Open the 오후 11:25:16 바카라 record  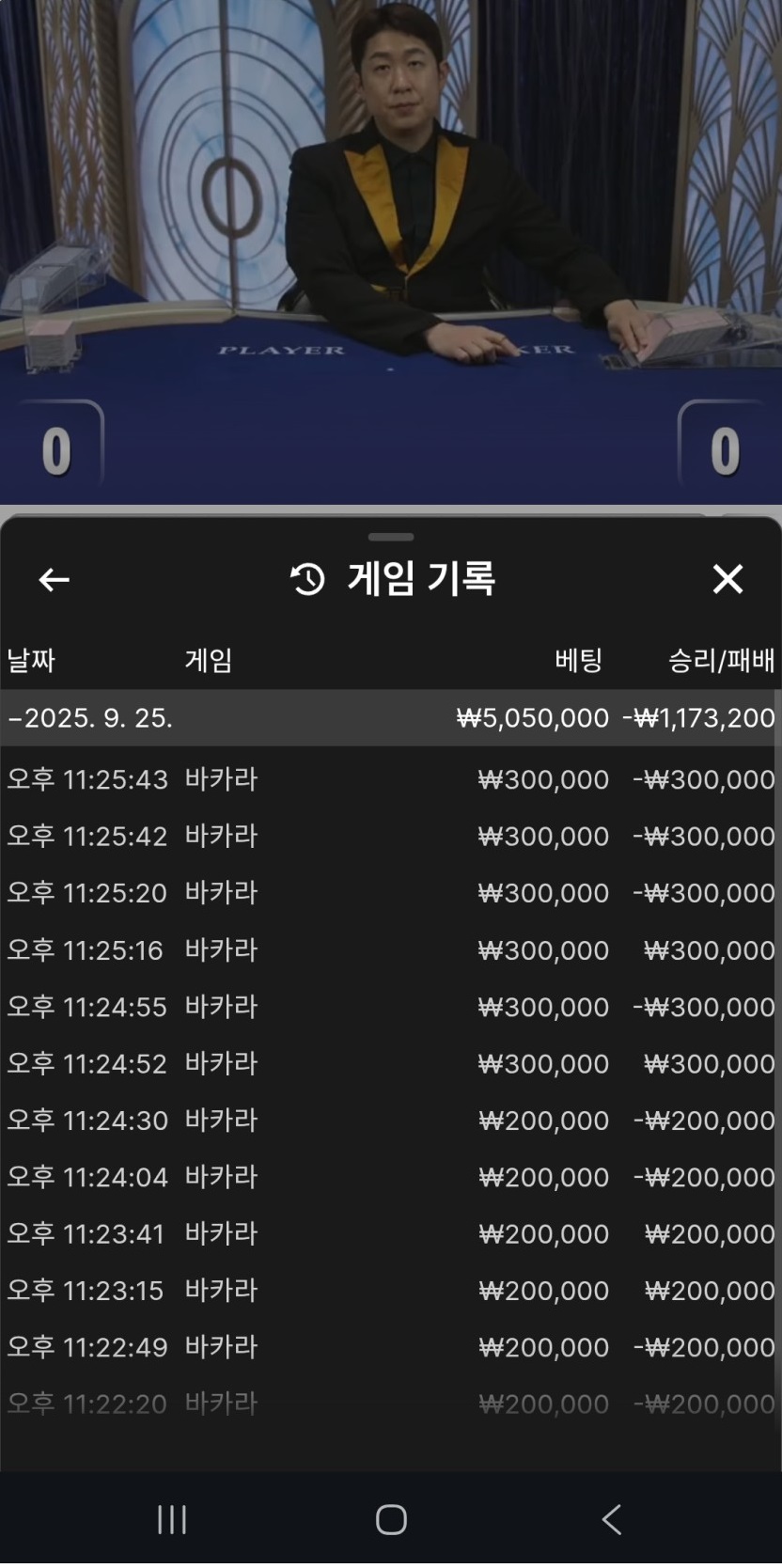(x=389, y=949)
